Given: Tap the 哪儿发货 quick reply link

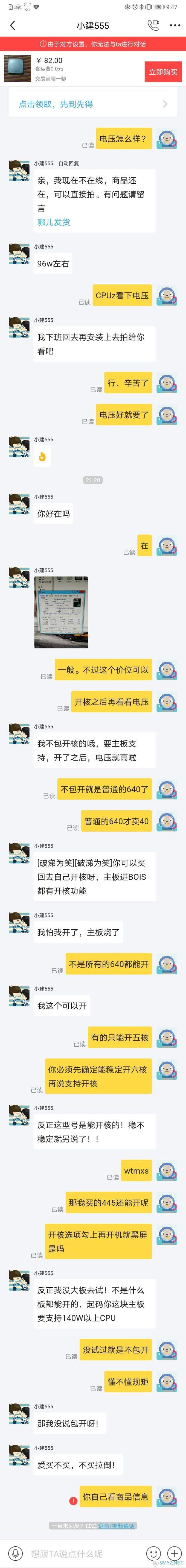Looking at the screenshot, I should [x=54, y=222].
